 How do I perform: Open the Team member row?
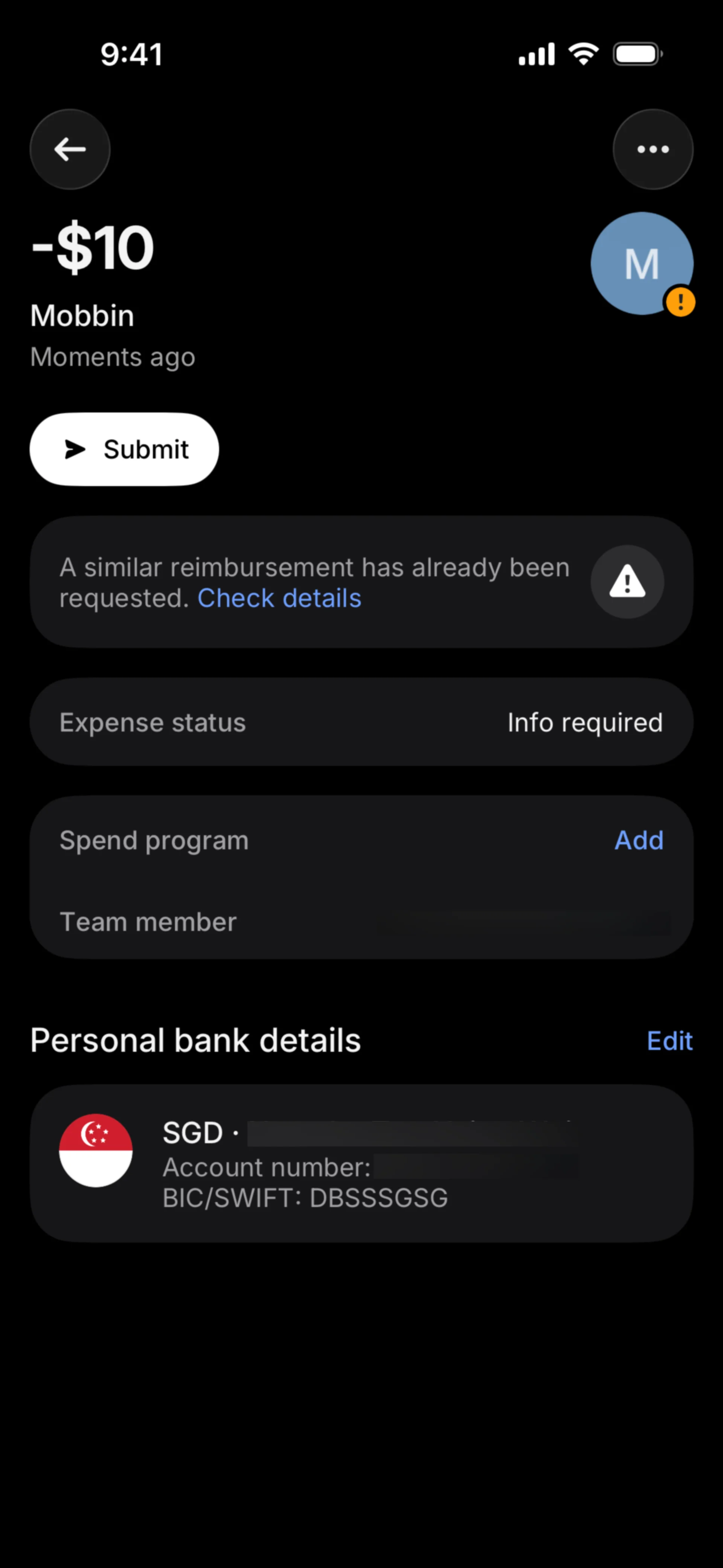tap(361, 922)
